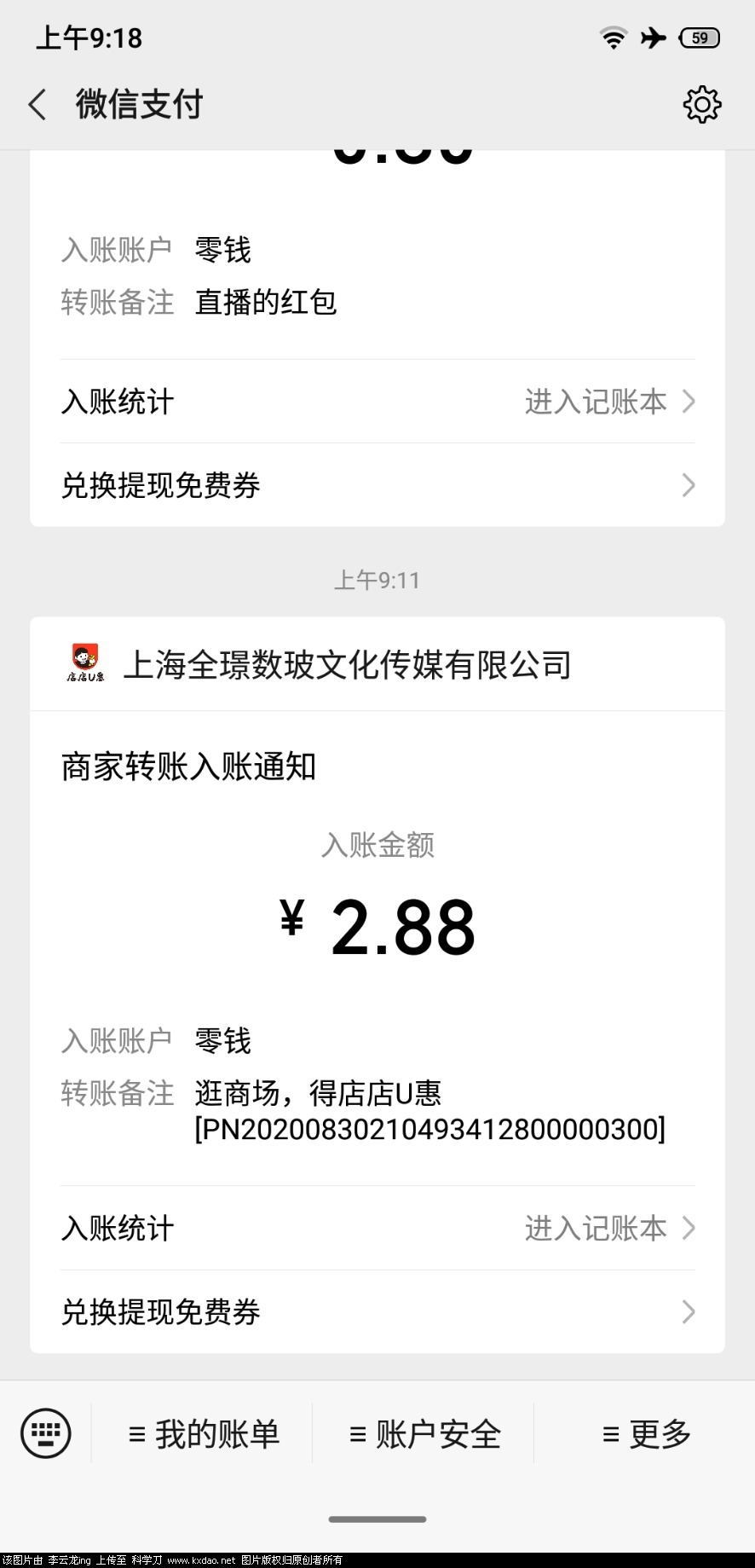Open the 账户安全 menu
Viewport: 755px width, 1568px height.
pyautogui.click(x=424, y=1434)
